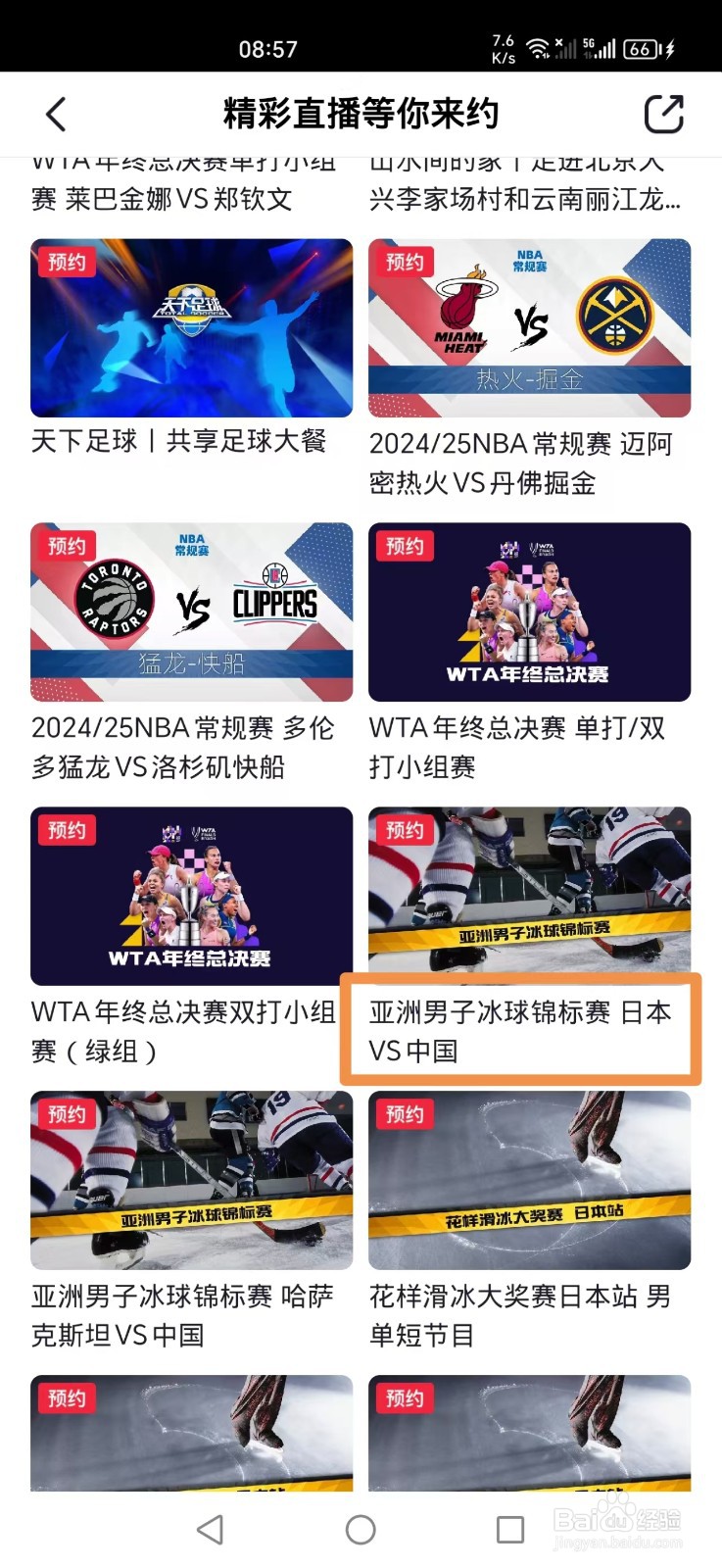
Task: Tap the 预约 badge on 花样滑冰大奖赛 card
Action: point(405,1114)
